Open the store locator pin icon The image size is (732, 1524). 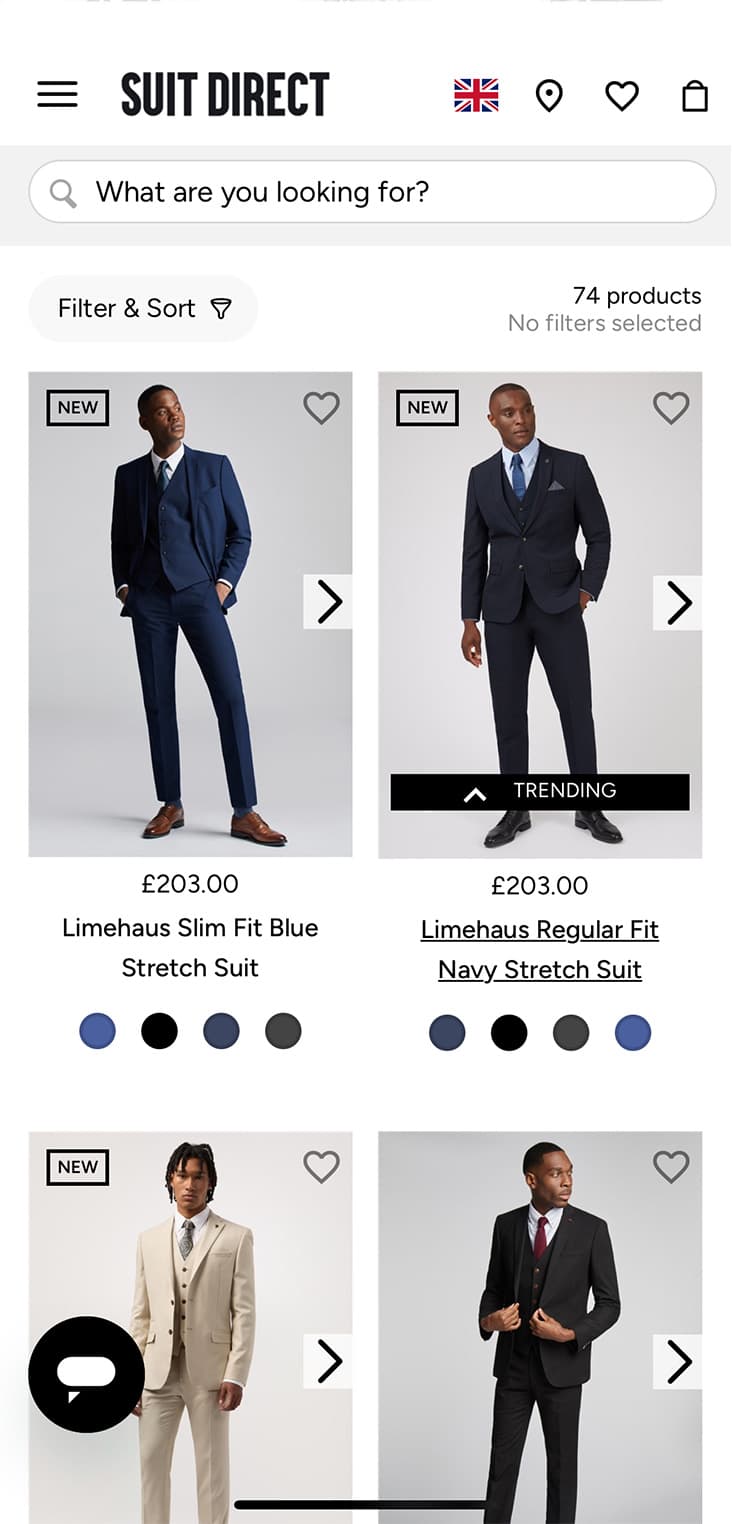click(x=549, y=95)
